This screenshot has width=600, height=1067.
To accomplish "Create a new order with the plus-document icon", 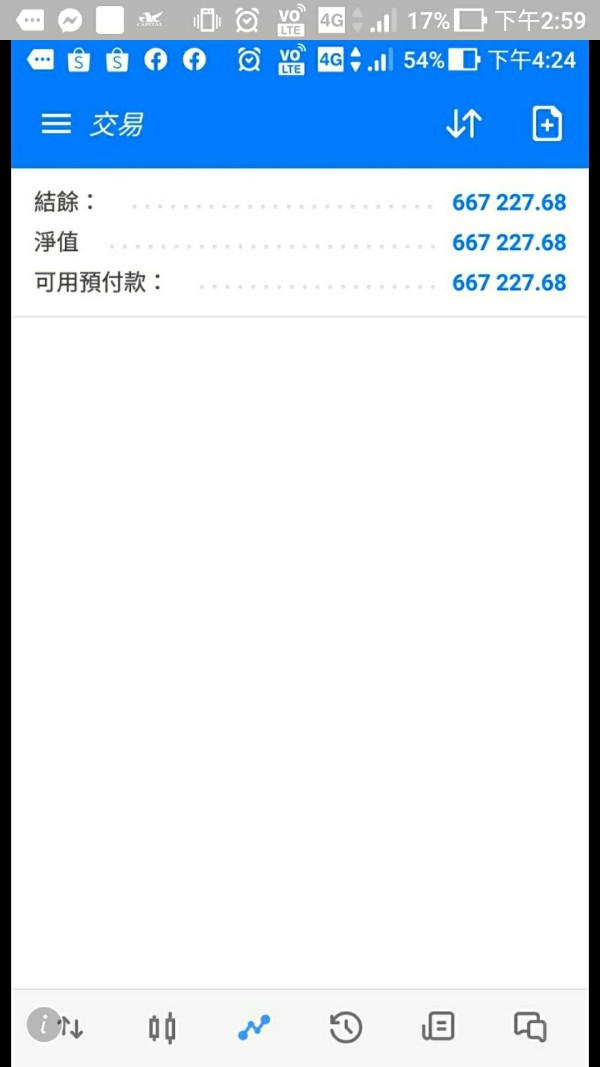I will click(547, 124).
